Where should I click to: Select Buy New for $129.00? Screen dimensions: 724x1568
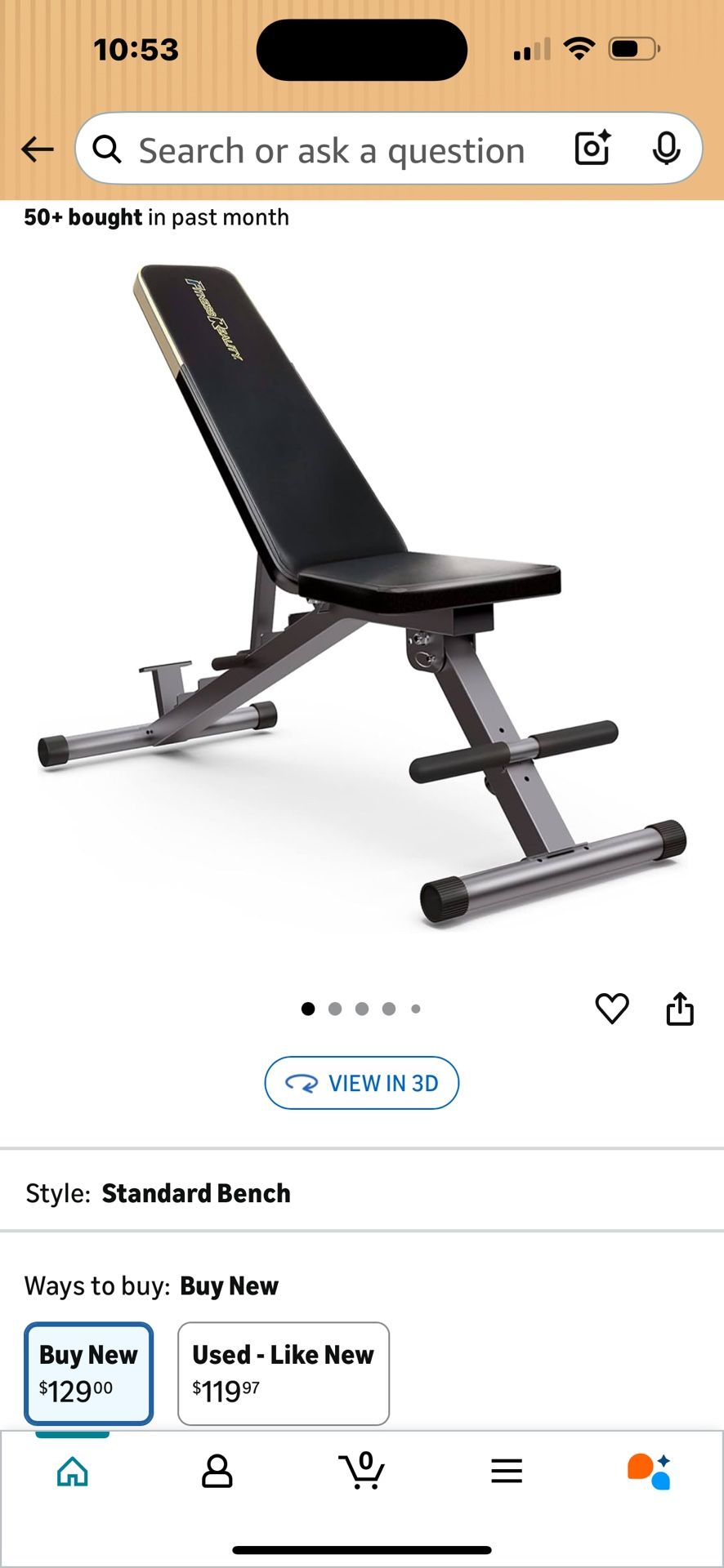tap(89, 1373)
